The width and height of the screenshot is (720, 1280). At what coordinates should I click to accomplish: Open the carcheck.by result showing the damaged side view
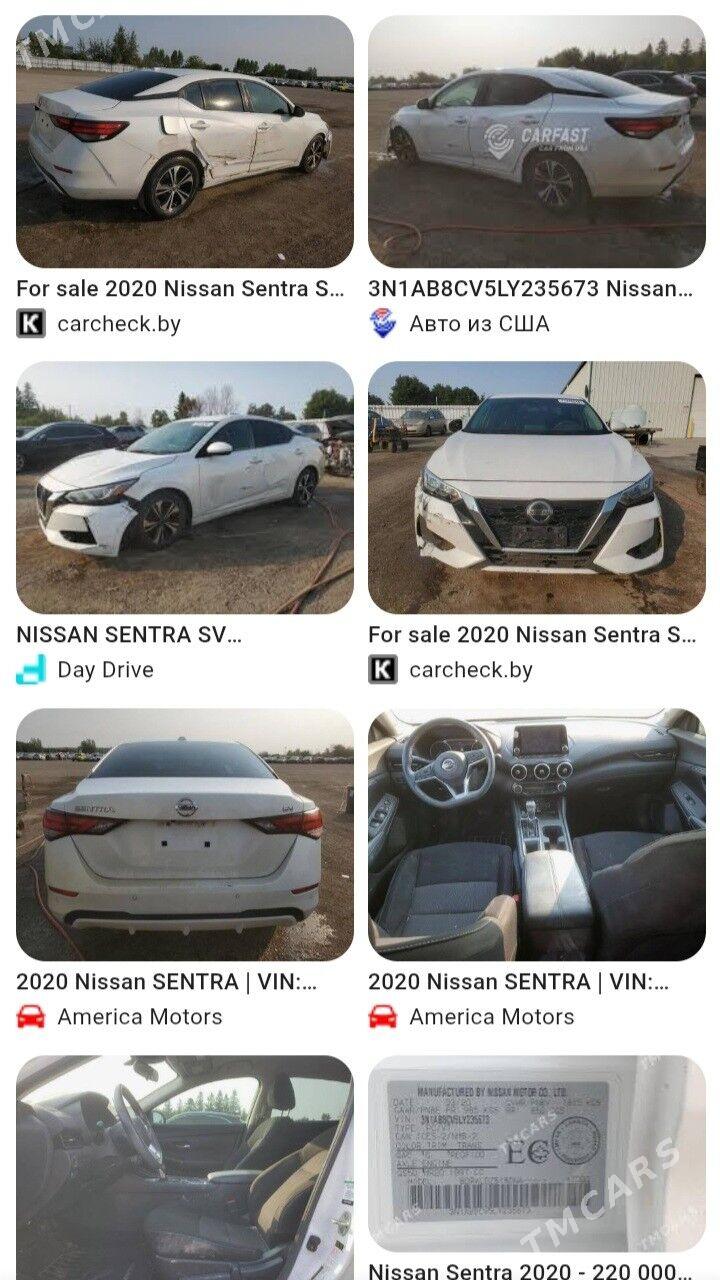(x=184, y=142)
